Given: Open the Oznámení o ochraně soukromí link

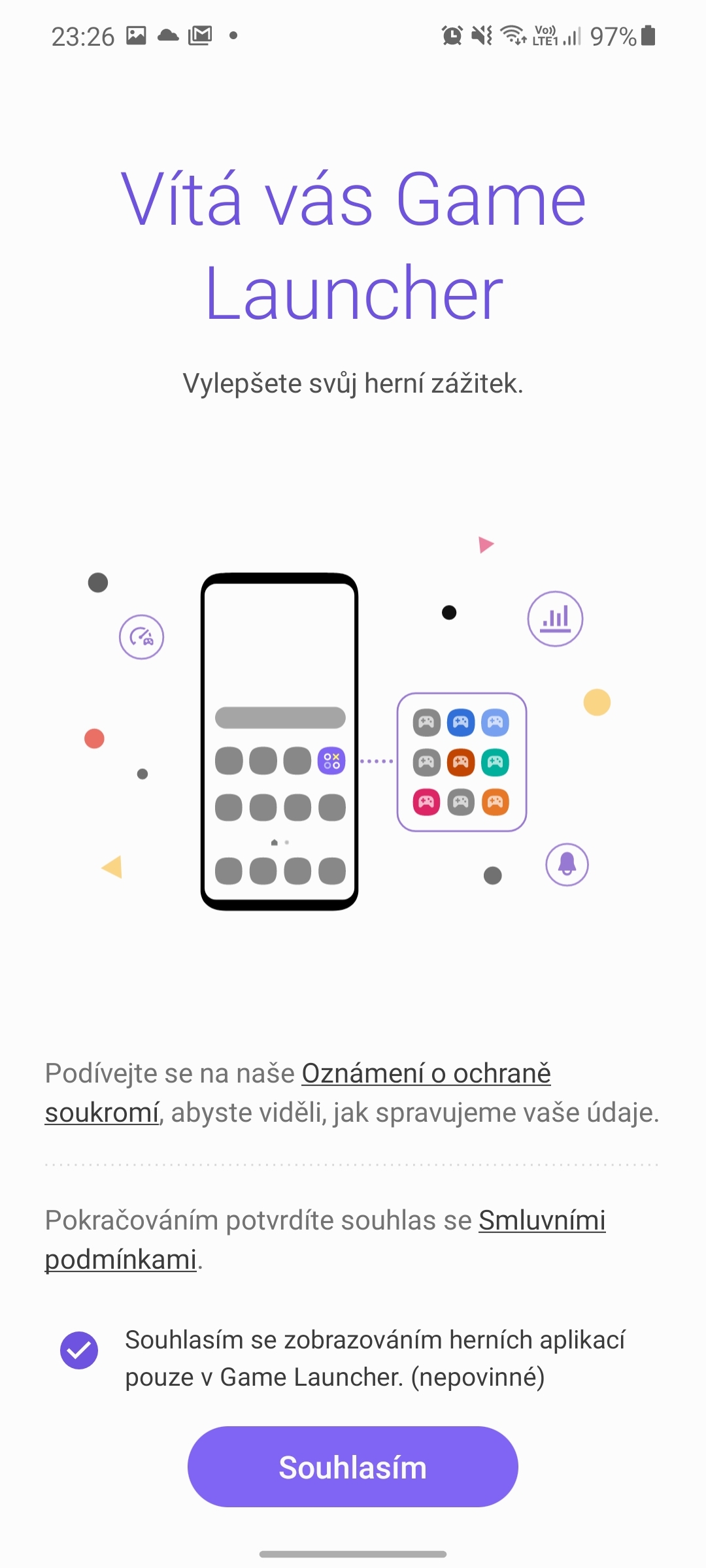Looking at the screenshot, I should pyautogui.click(x=426, y=1074).
